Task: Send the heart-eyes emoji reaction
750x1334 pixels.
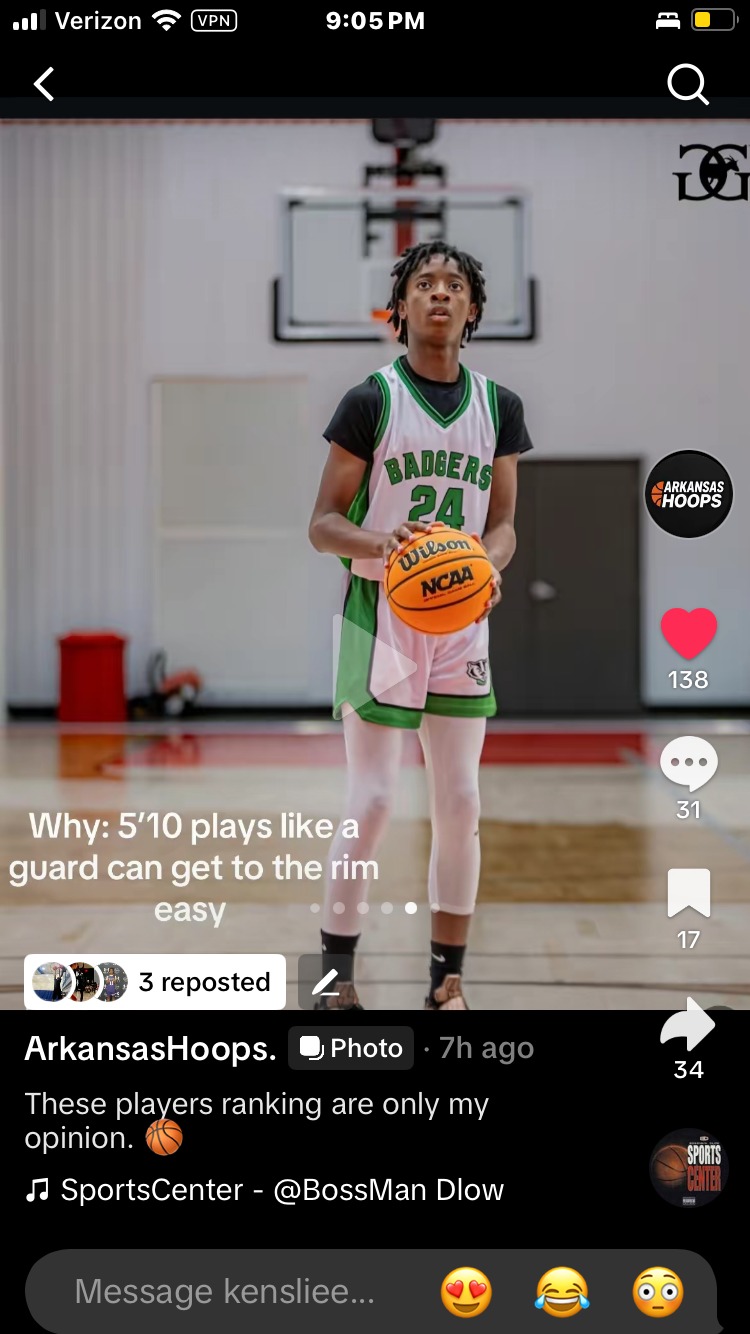Action: pyautogui.click(x=466, y=1292)
